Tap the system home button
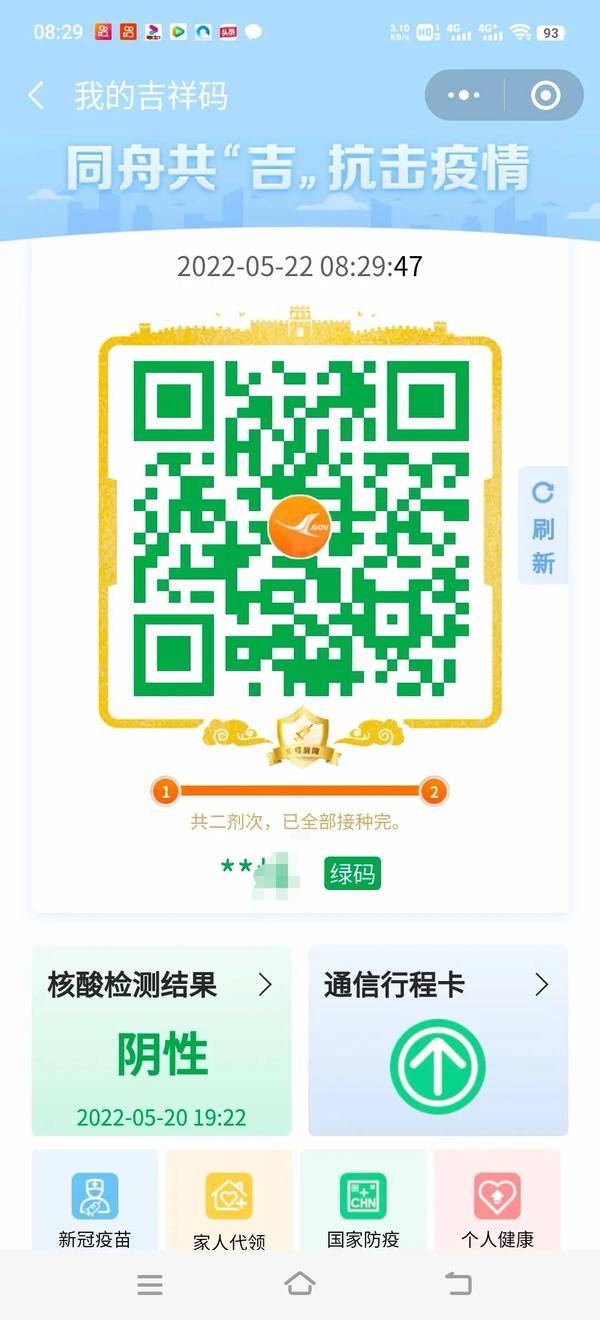Image resolution: width=600 pixels, height=1320 pixels. [x=300, y=1284]
